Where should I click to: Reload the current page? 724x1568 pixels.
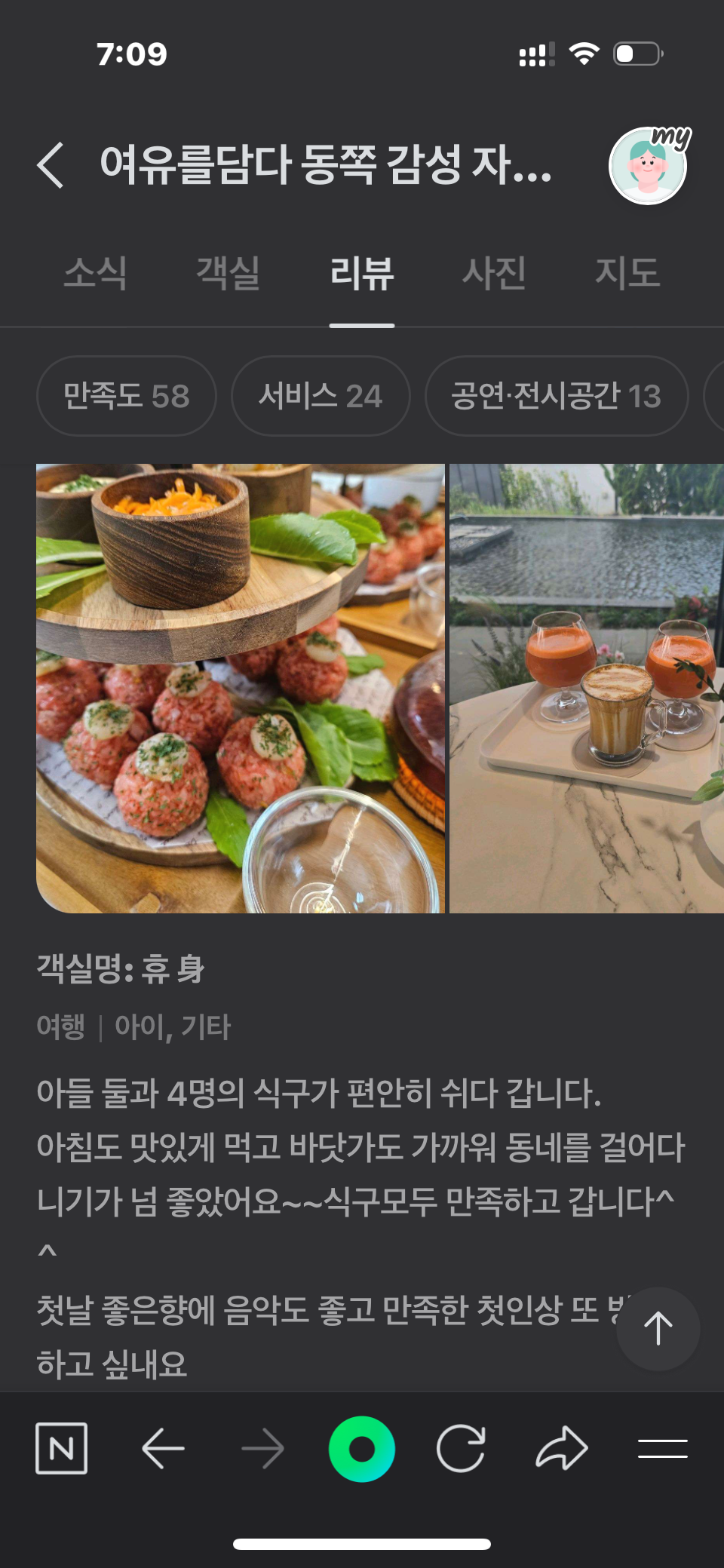coord(461,1448)
